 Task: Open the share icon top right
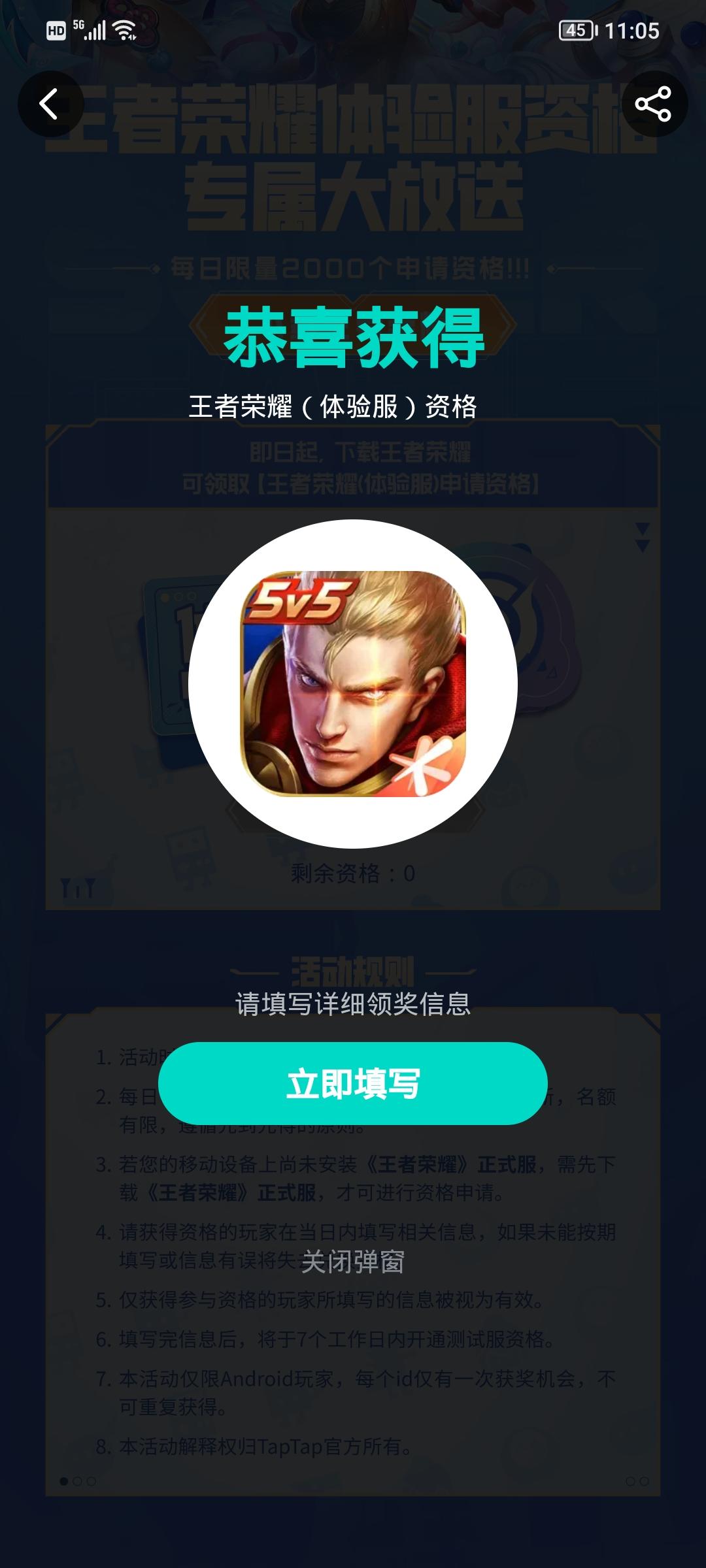pyautogui.click(x=653, y=103)
